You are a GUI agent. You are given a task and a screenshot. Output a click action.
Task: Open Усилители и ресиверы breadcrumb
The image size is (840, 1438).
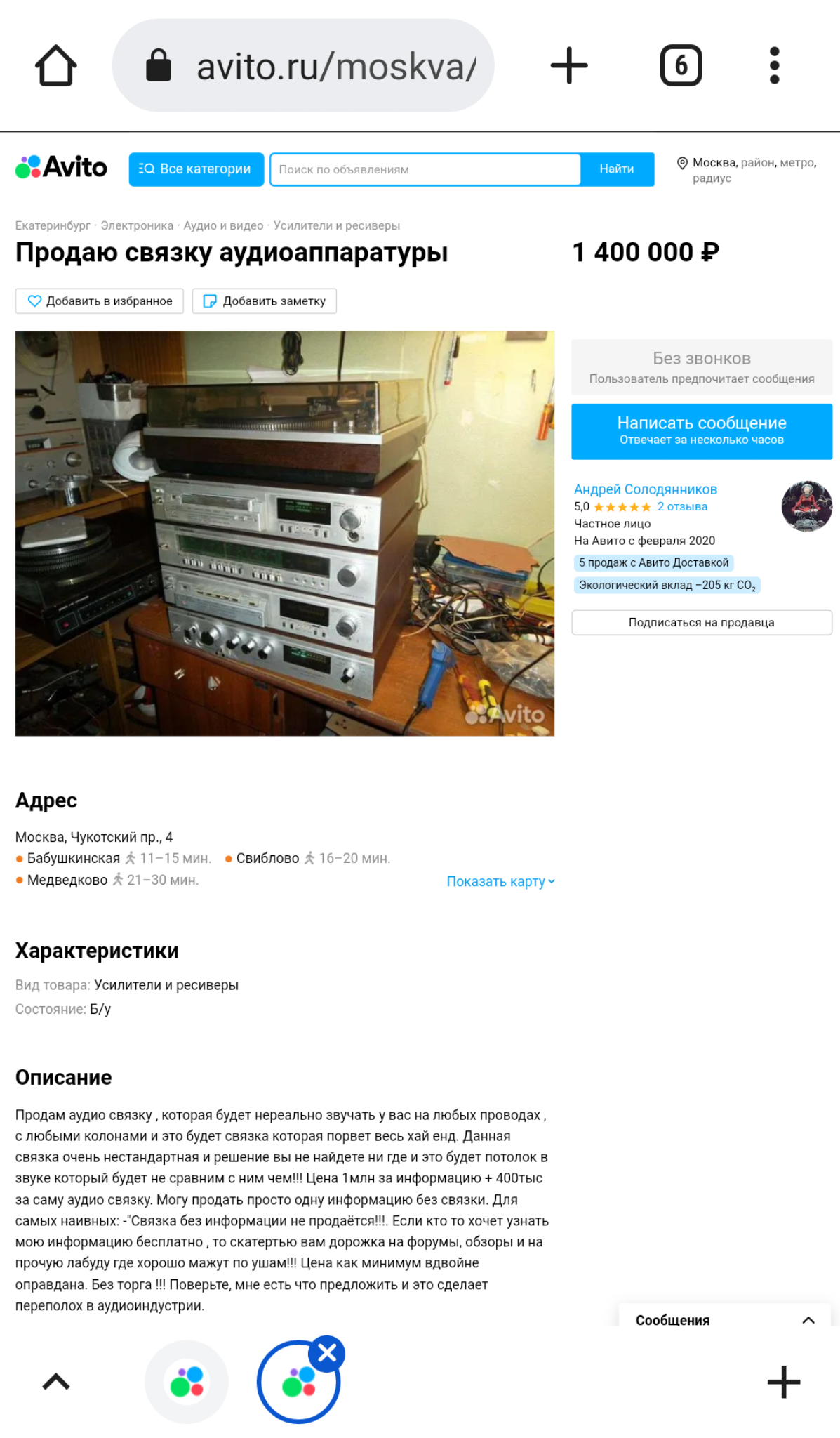336,225
